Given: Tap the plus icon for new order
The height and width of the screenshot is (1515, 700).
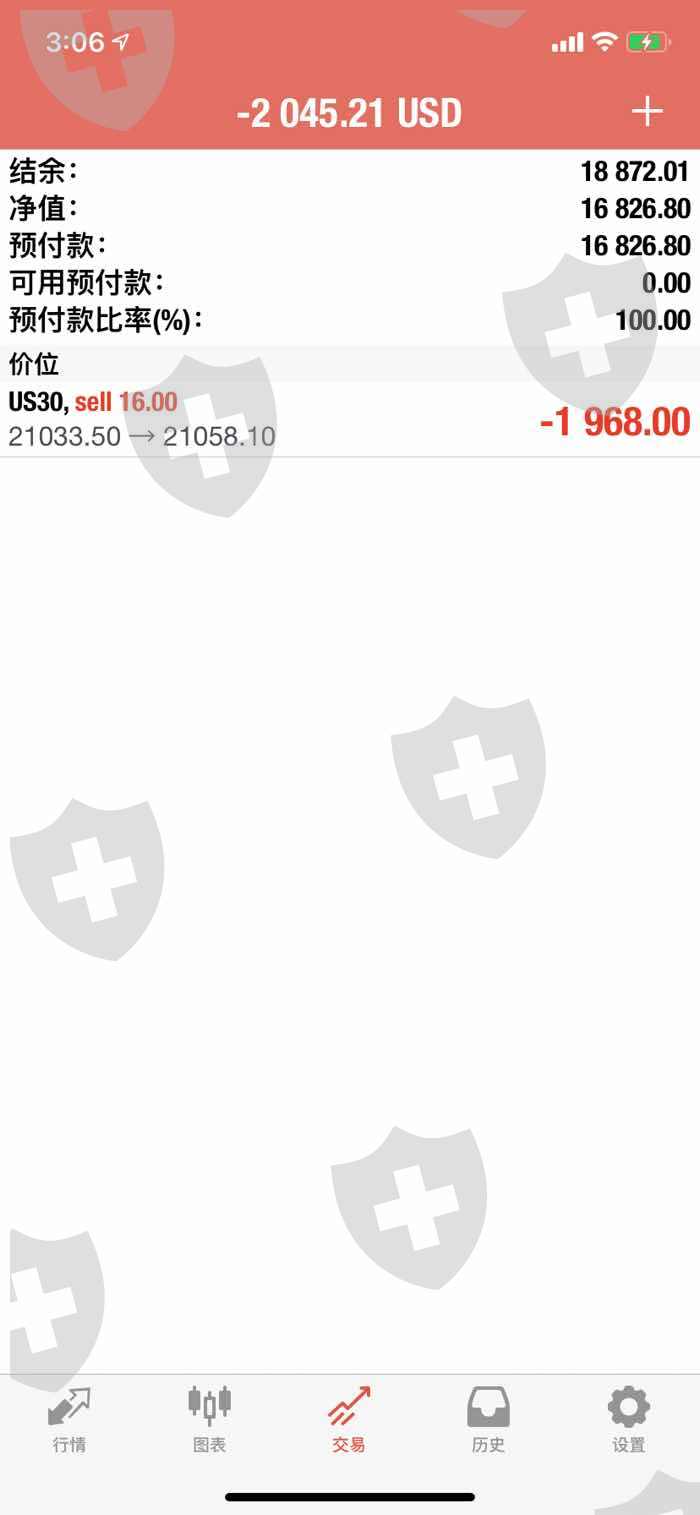Looking at the screenshot, I should (647, 111).
